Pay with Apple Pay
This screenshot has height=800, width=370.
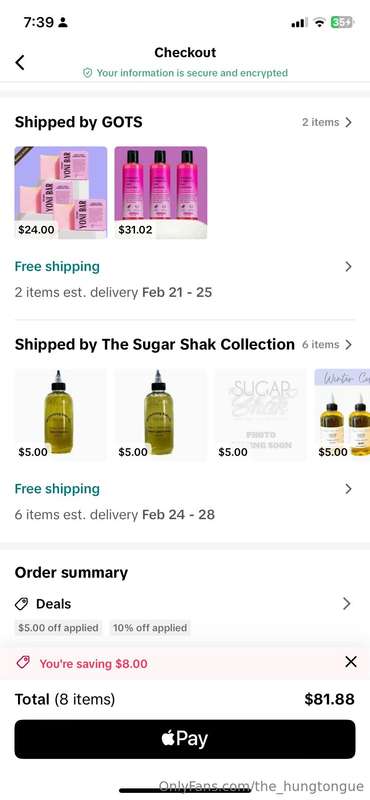click(x=185, y=739)
